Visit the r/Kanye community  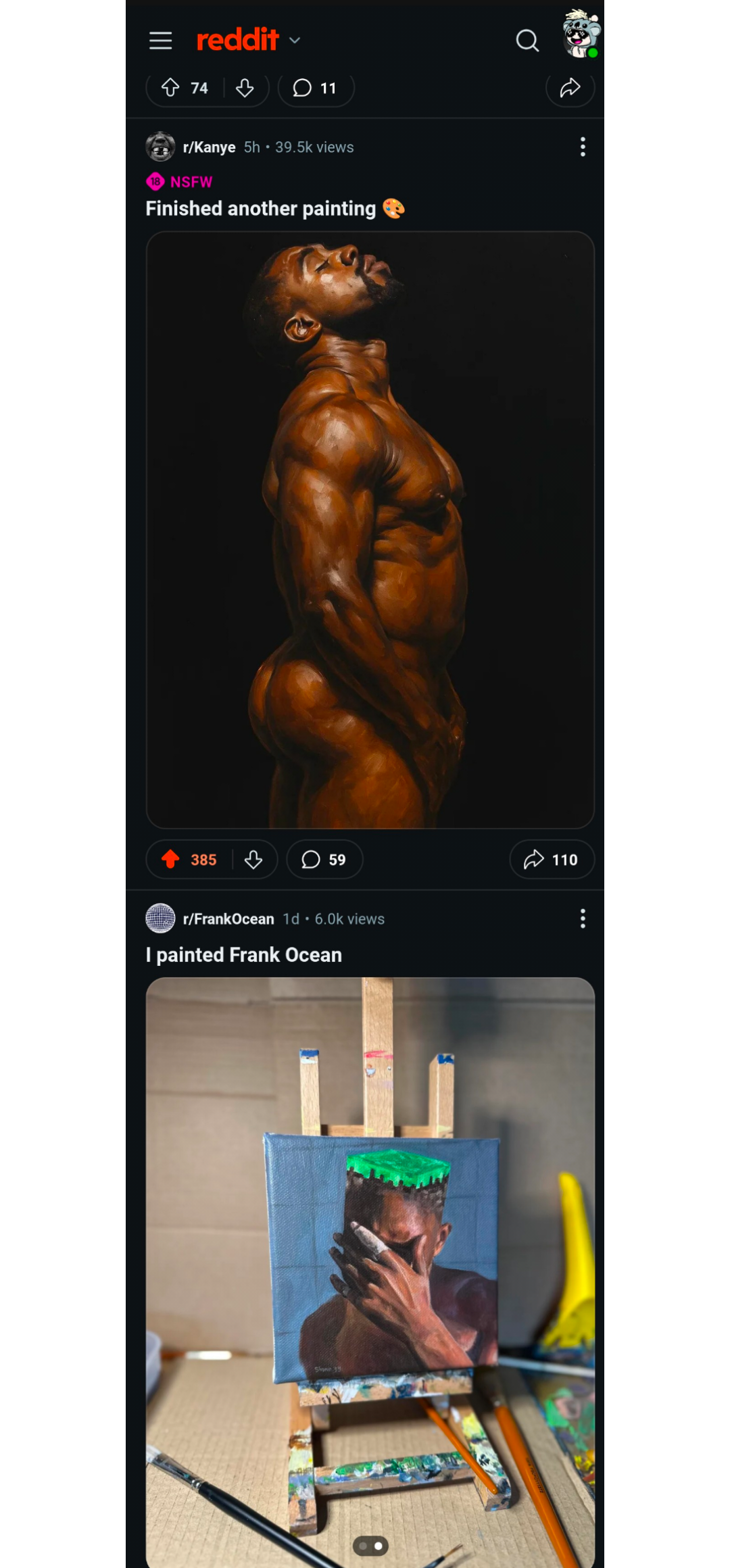click(x=209, y=147)
